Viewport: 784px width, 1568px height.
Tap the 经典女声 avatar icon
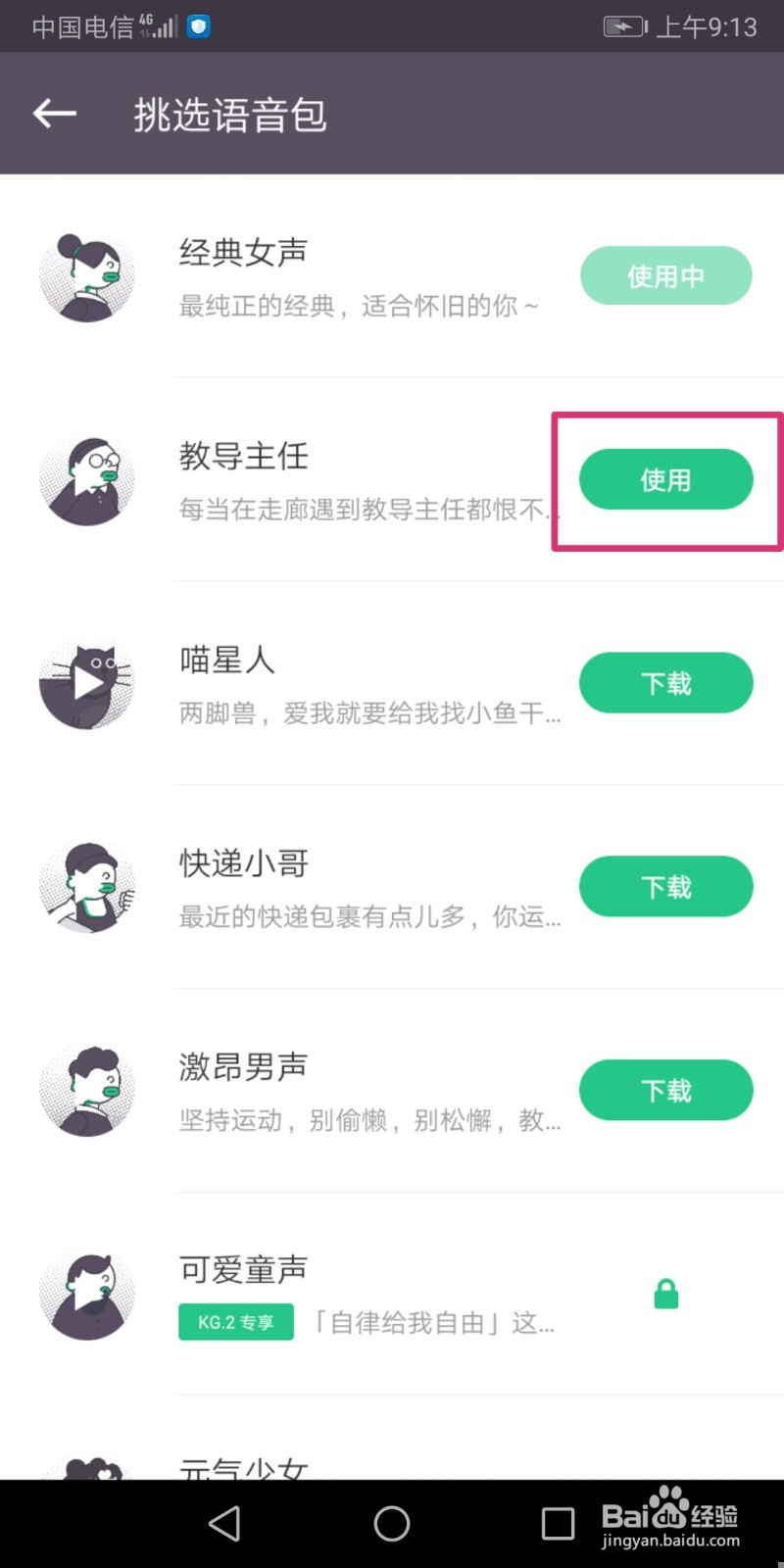pyautogui.click(x=86, y=275)
